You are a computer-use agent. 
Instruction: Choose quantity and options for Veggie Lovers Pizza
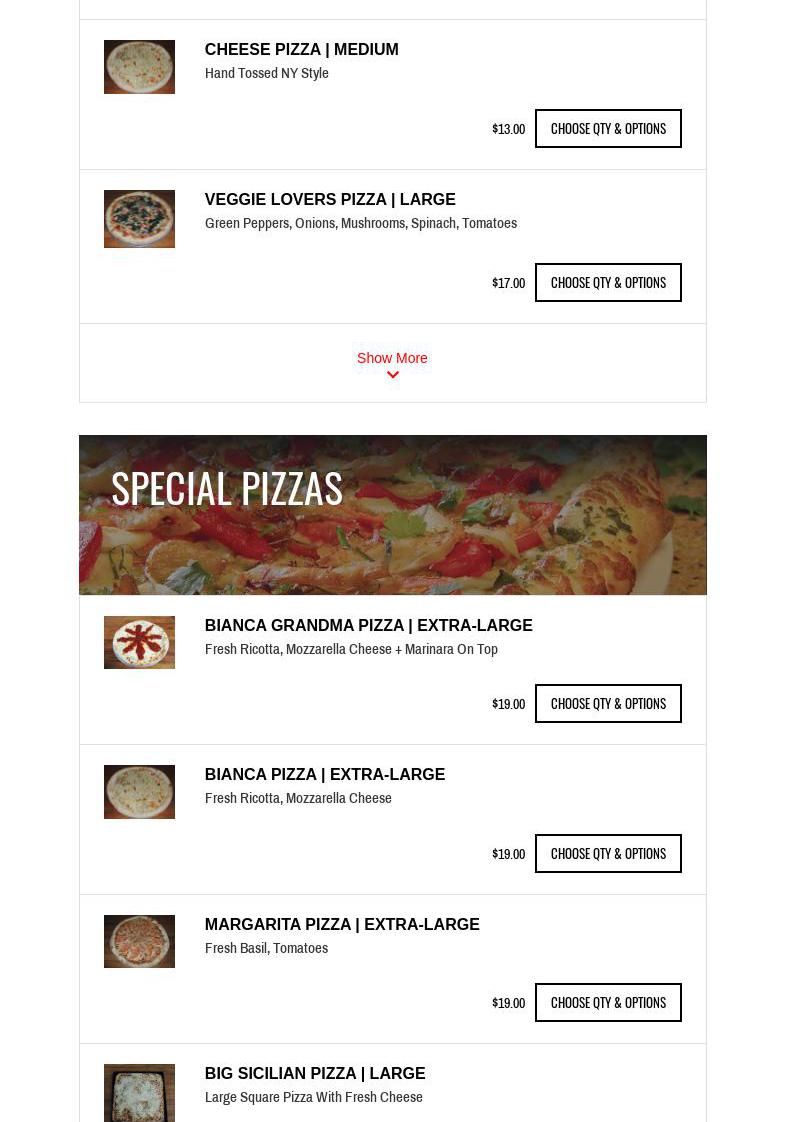point(608,283)
